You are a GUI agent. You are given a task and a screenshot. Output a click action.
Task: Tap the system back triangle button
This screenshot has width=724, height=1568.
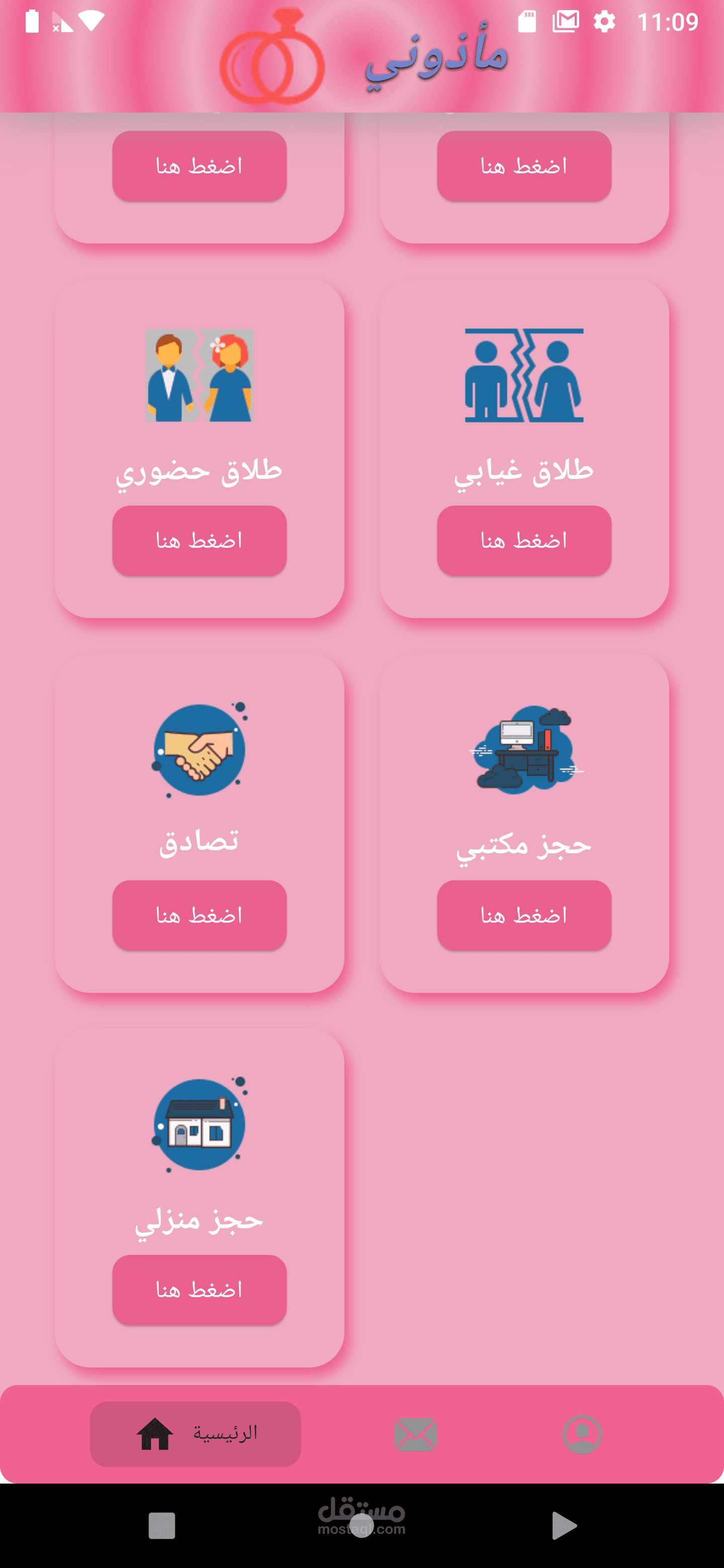564,1525
